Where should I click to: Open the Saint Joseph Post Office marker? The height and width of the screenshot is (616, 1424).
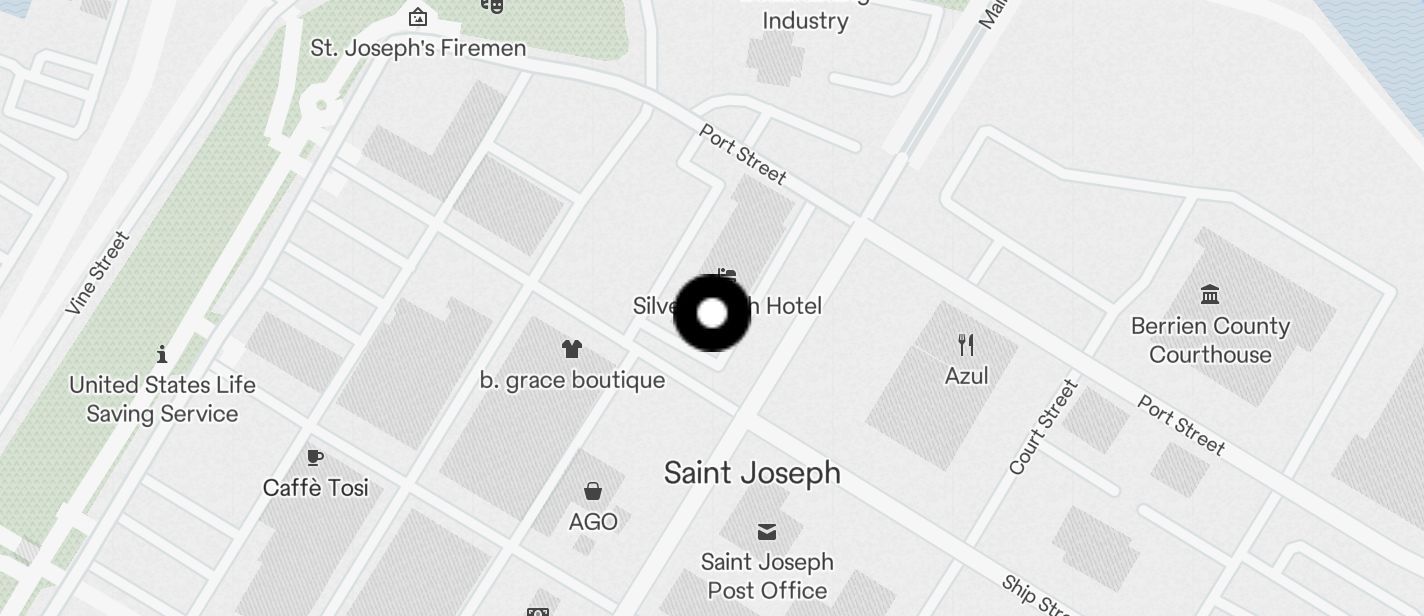click(767, 532)
